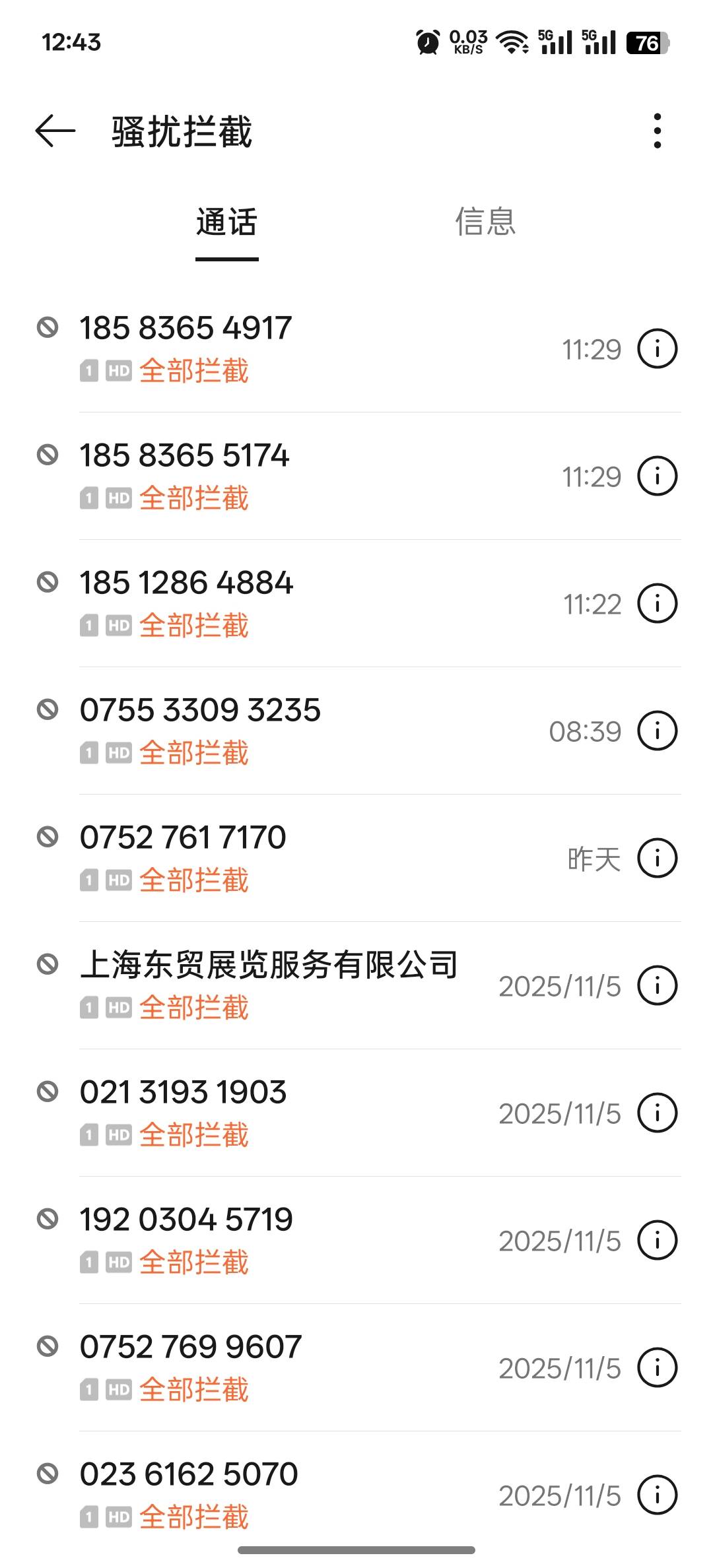Open blocked call 192 0304 5719
Image resolution: width=713 pixels, height=1568 pixels.
186,1220
